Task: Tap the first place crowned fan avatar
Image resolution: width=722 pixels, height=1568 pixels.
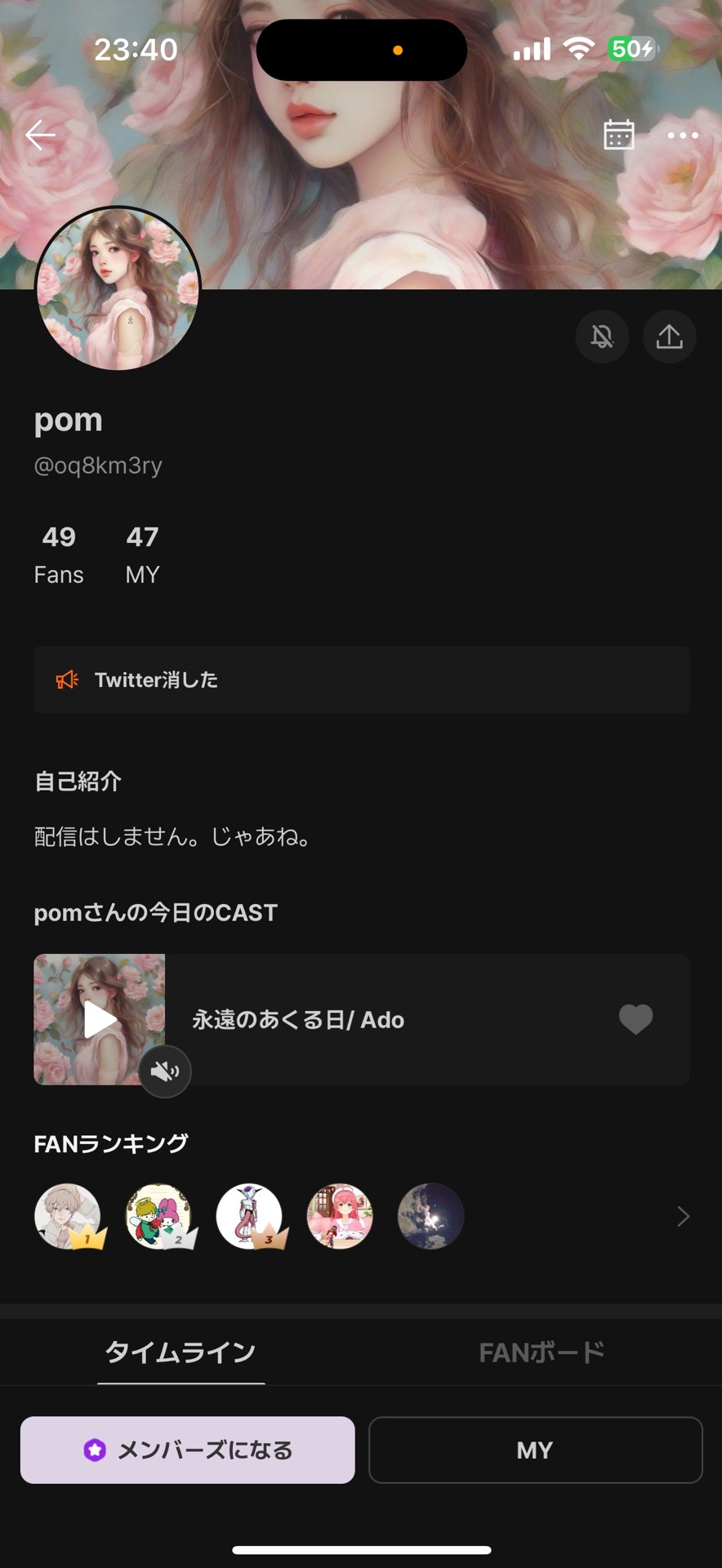Action: coord(69,1216)
